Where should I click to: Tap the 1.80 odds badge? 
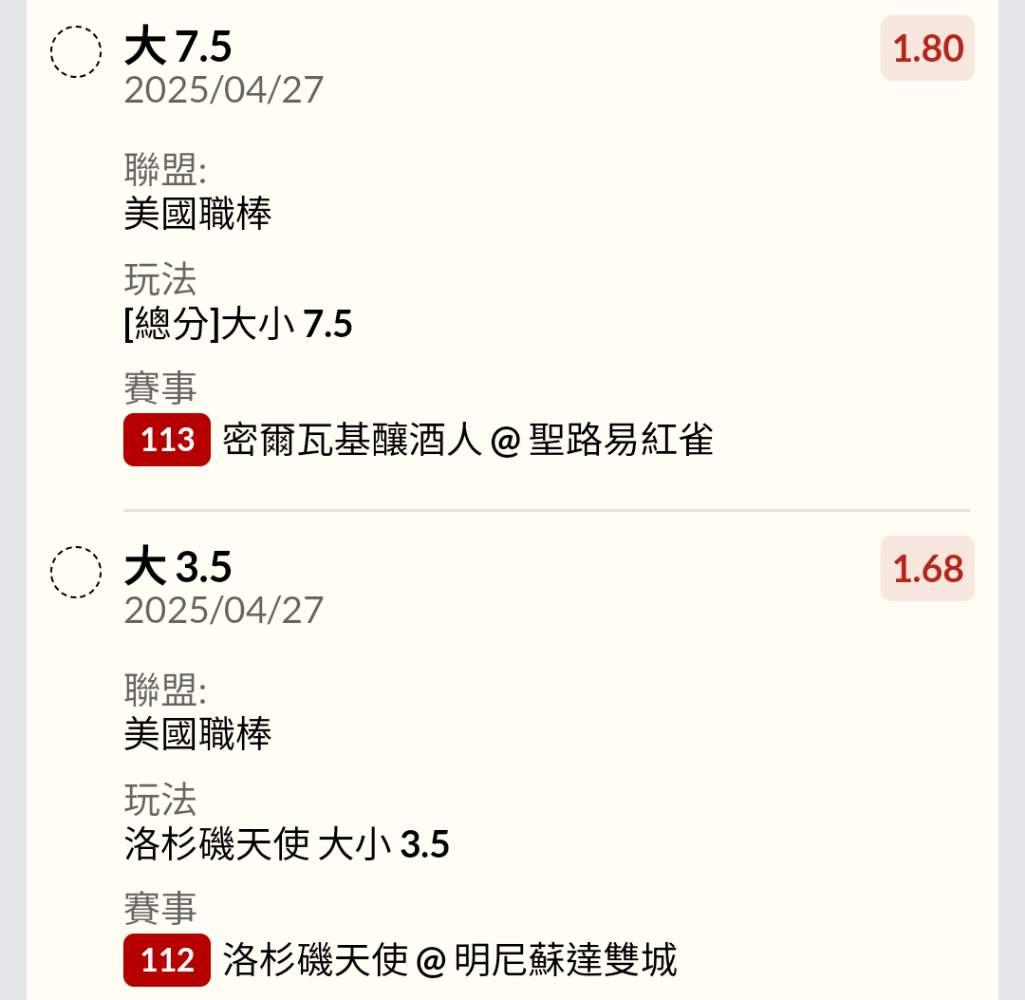tap(927, 48)
